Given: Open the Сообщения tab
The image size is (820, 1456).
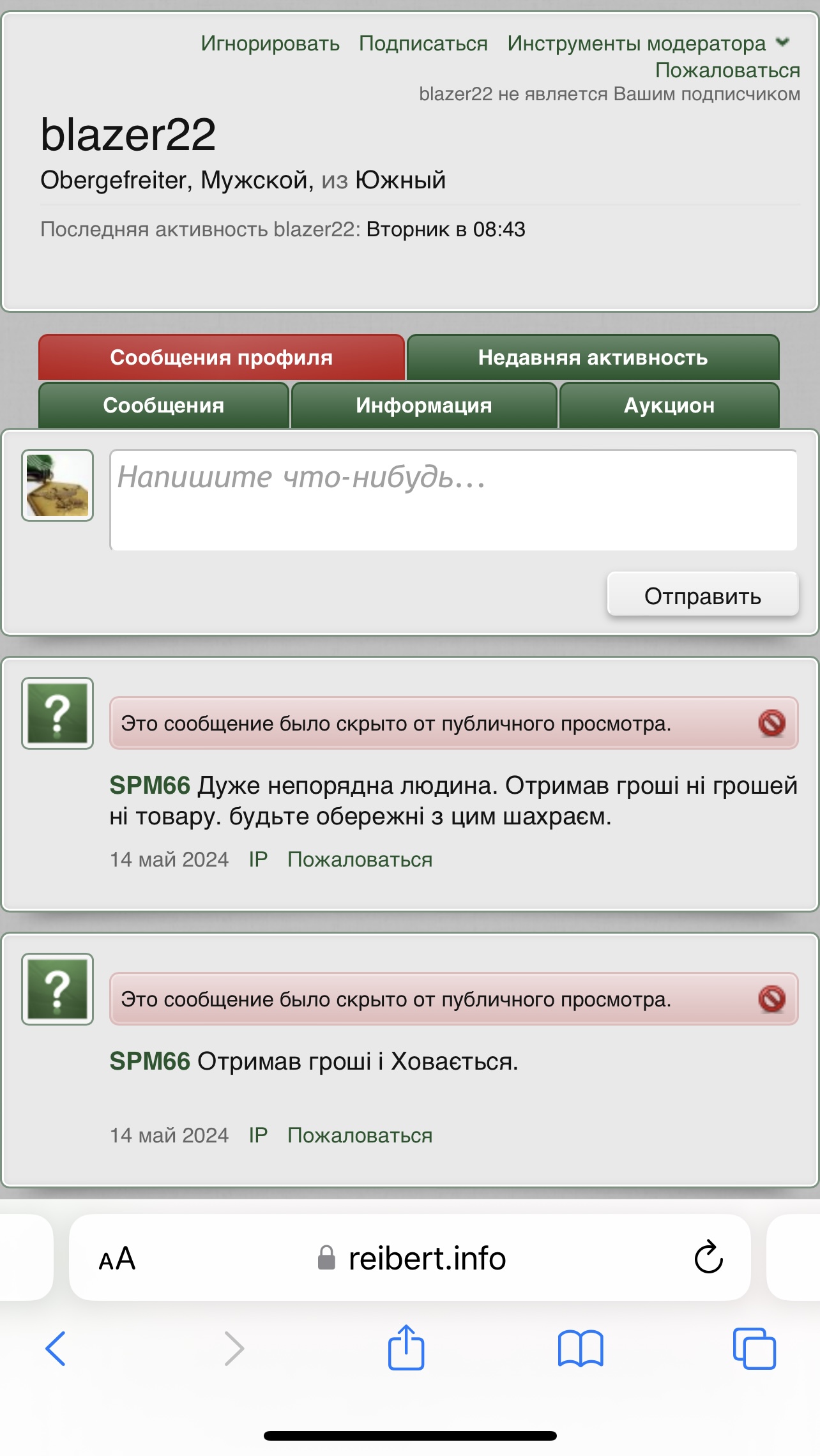Looking at the screenshot, I should click(x=163, y=406).
